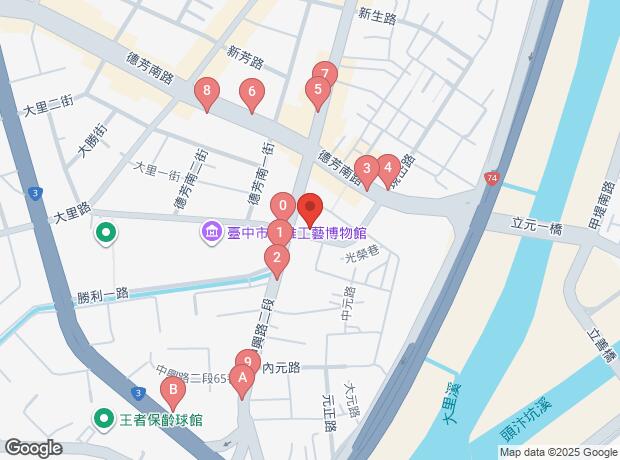This screenshot has height=460, width=620.
Task: Tap map marker labeled 5
Action: [x=317, y=92]
